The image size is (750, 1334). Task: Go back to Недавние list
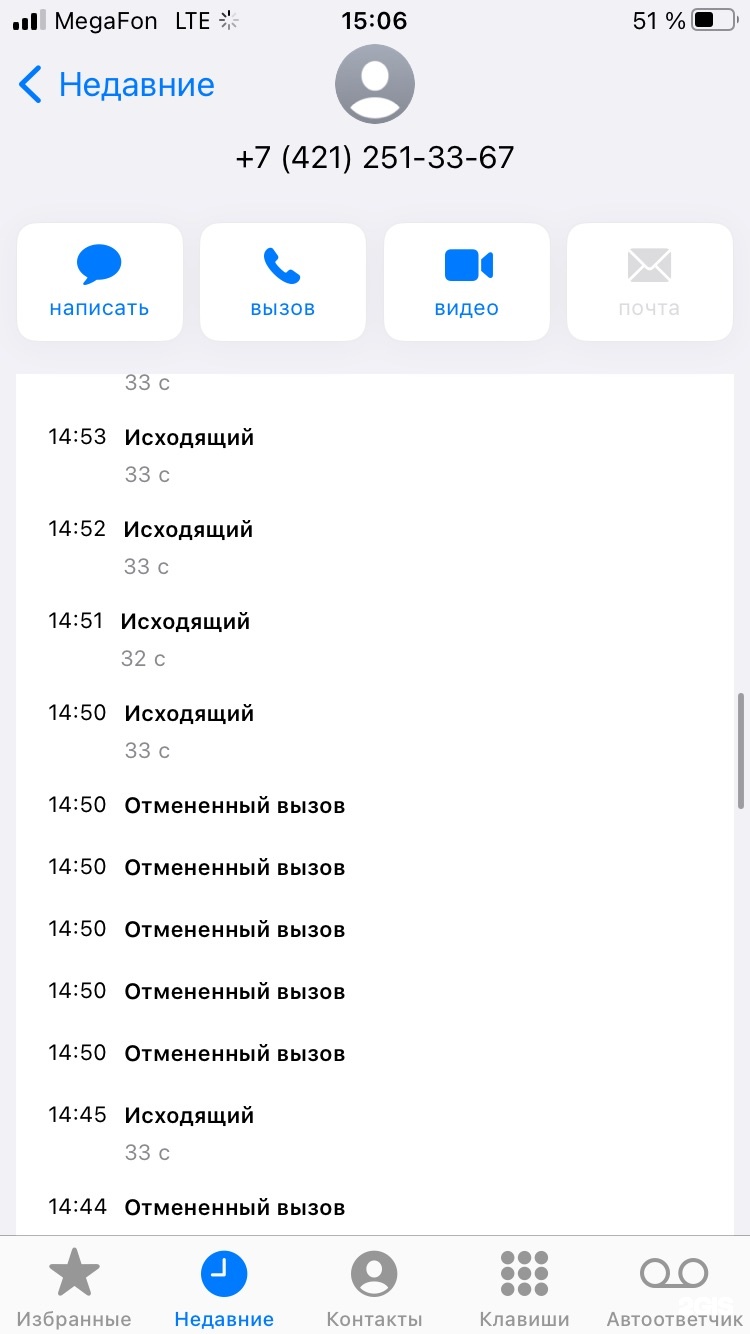tap(117, 85)
